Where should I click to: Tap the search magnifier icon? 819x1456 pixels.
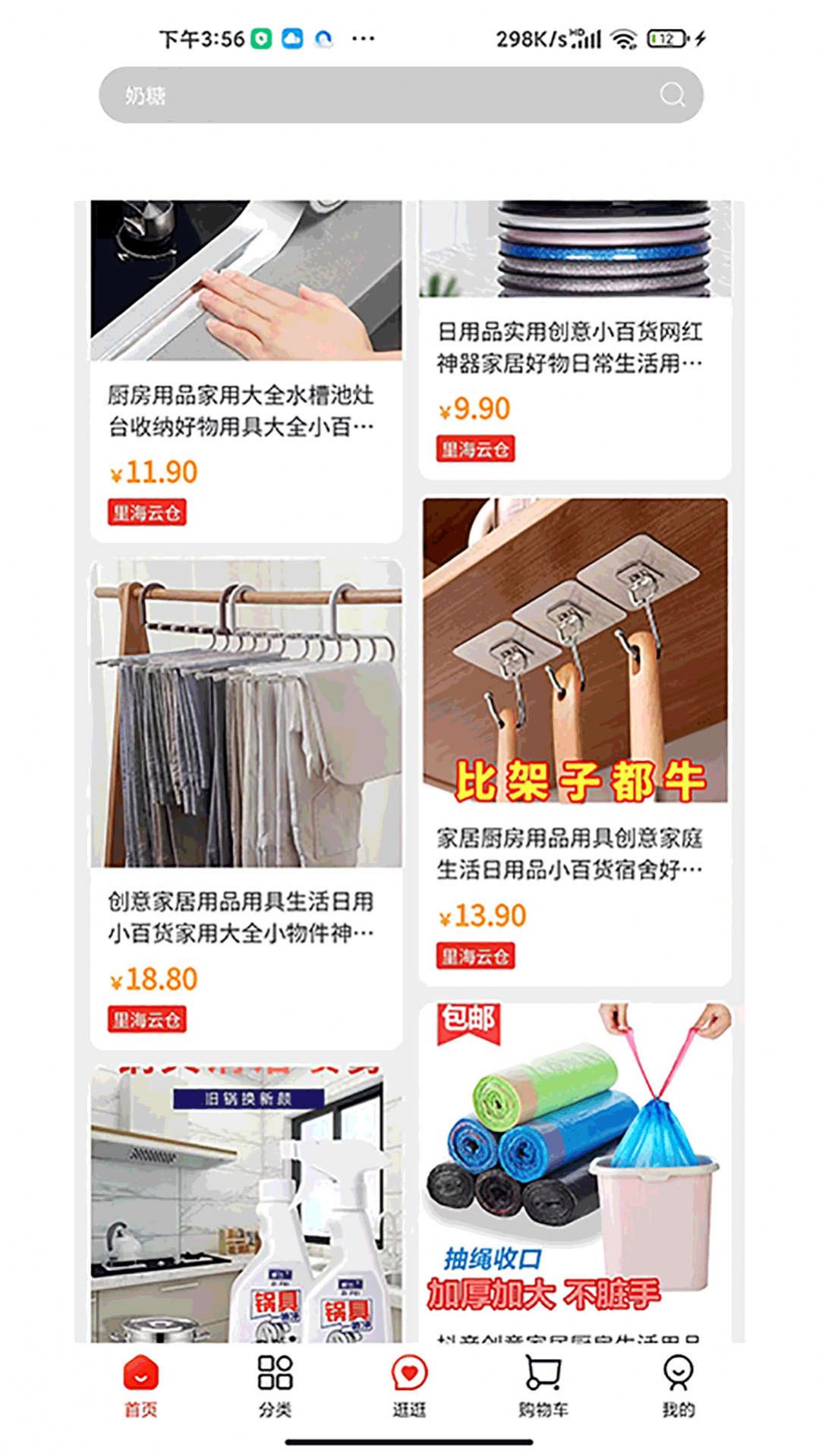(x=671, y=94)
